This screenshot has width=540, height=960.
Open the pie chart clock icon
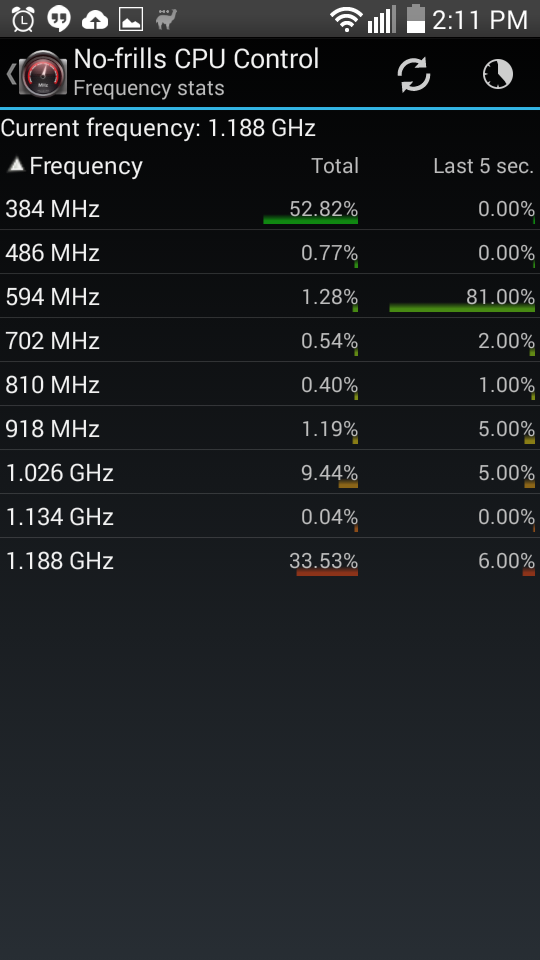coord(498,75)
